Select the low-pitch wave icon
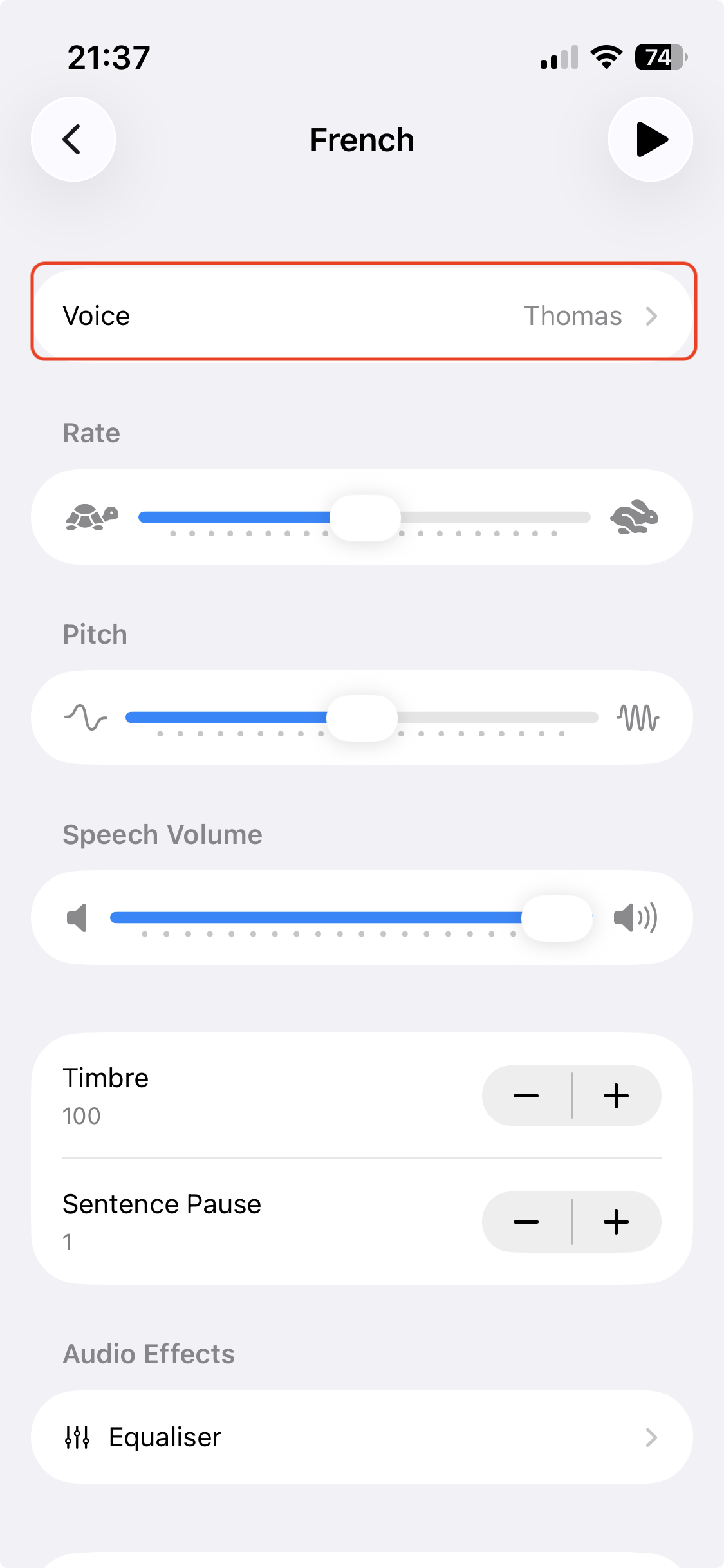This screenshot has width=724, height=1568. [86, 717]
